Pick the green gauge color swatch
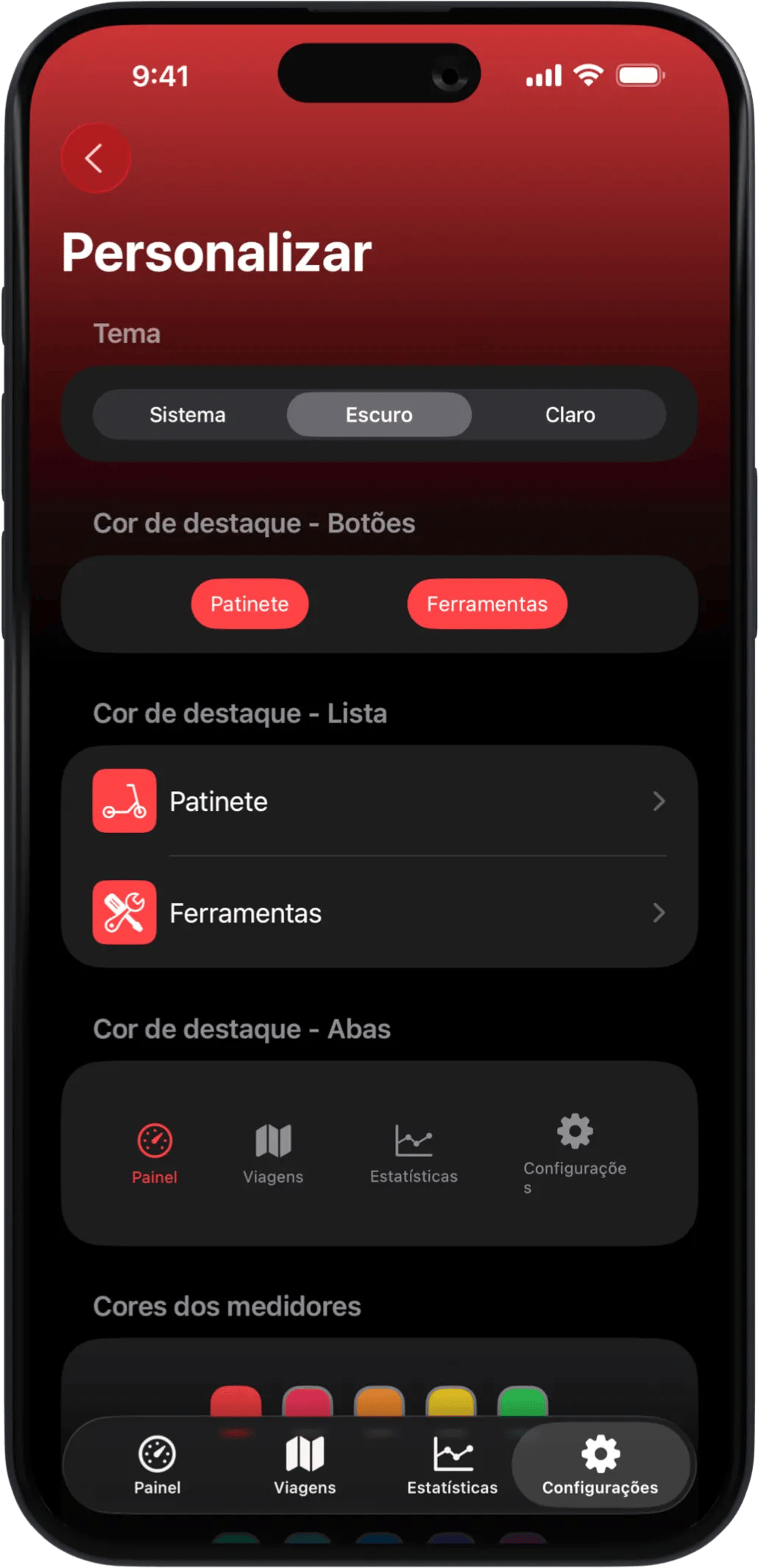 coord(523,1402)
